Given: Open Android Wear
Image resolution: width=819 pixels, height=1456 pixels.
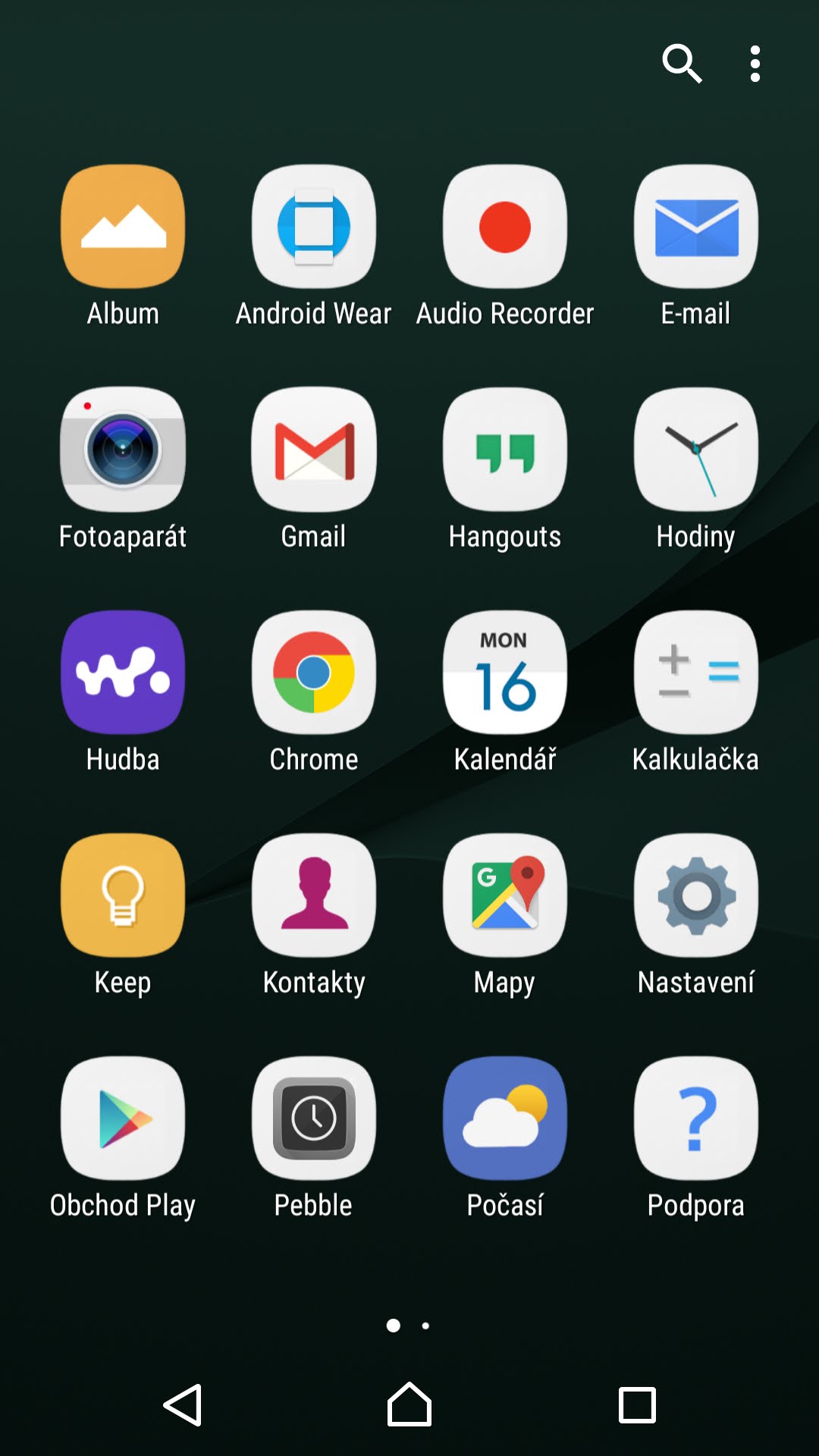Looking at the screenshot, I should coord(314,226).
